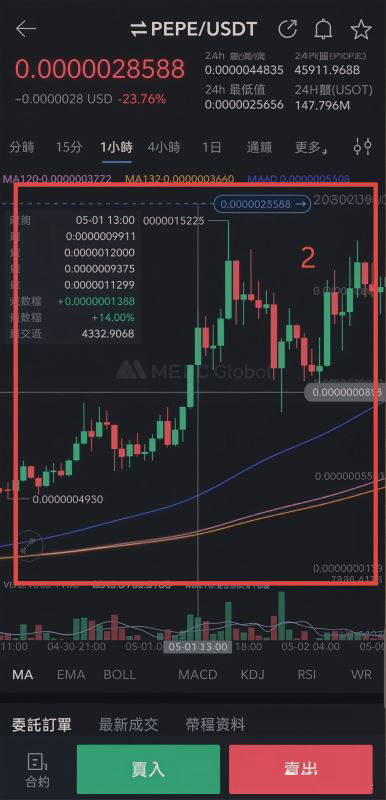Enable the BOLL indicator

(x=120, y=674)
